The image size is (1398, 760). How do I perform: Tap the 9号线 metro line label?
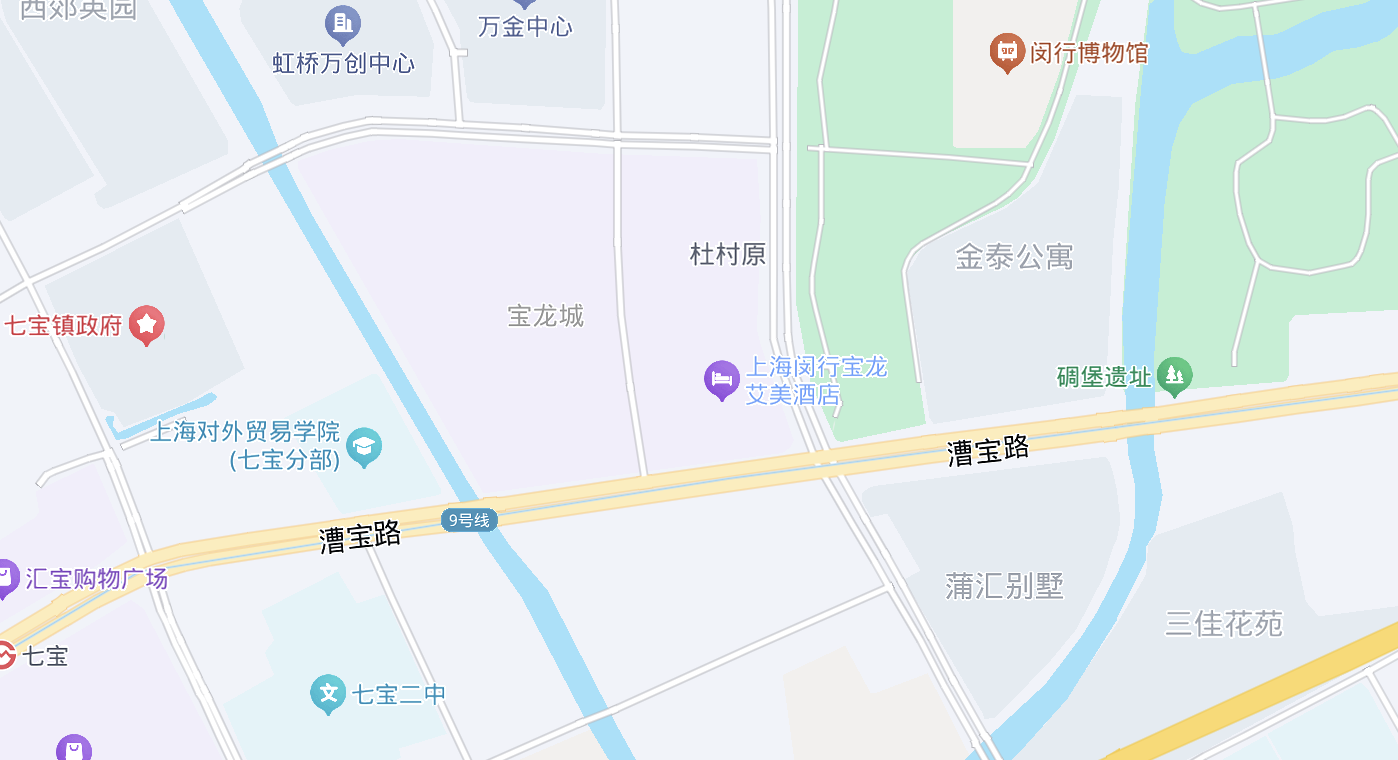click(x=469, y=520)
